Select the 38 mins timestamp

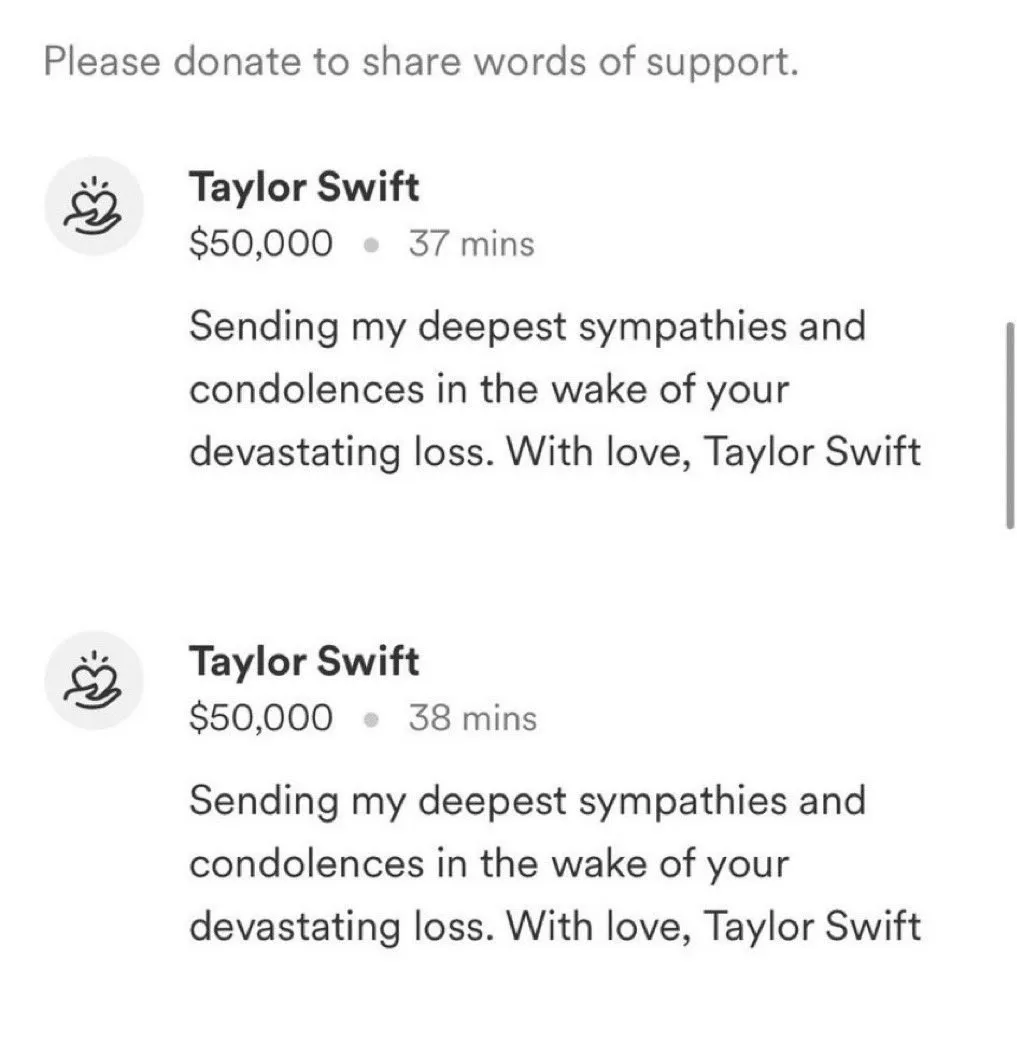coord(472,716)
